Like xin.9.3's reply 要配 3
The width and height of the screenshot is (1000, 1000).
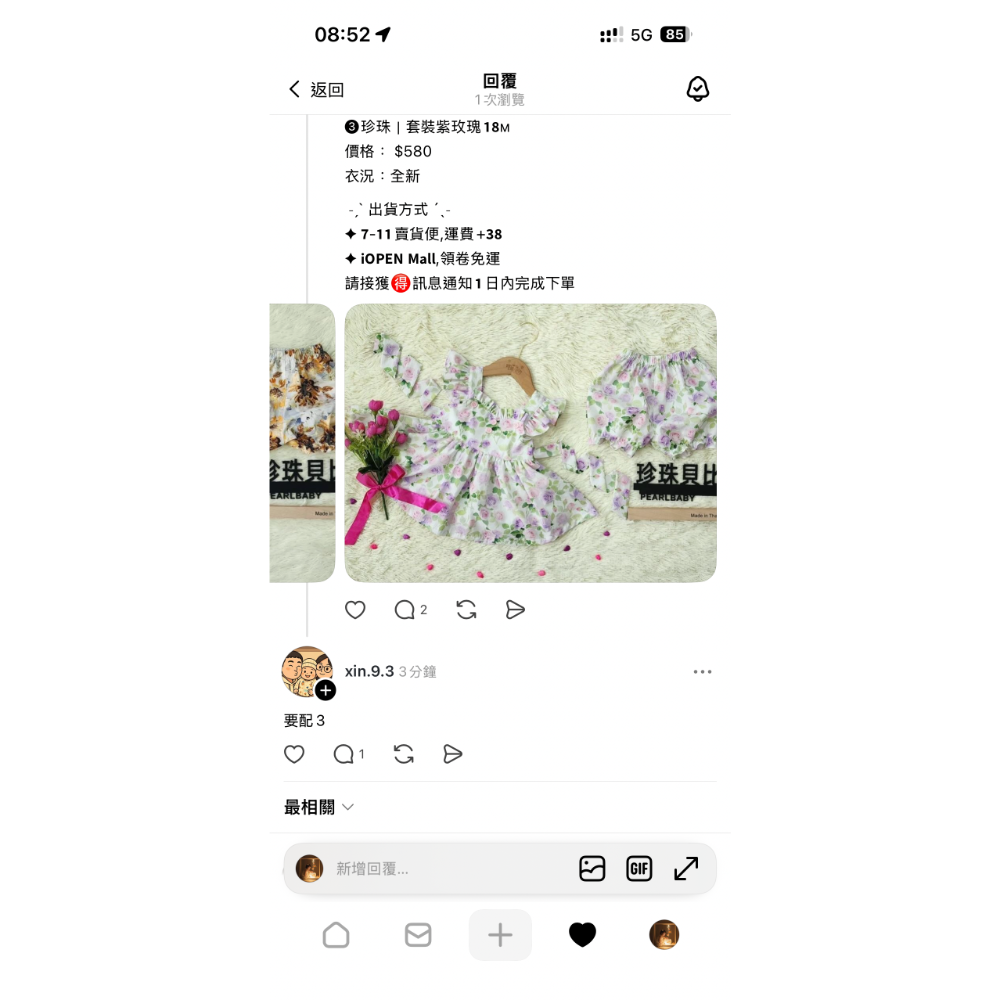294,754
